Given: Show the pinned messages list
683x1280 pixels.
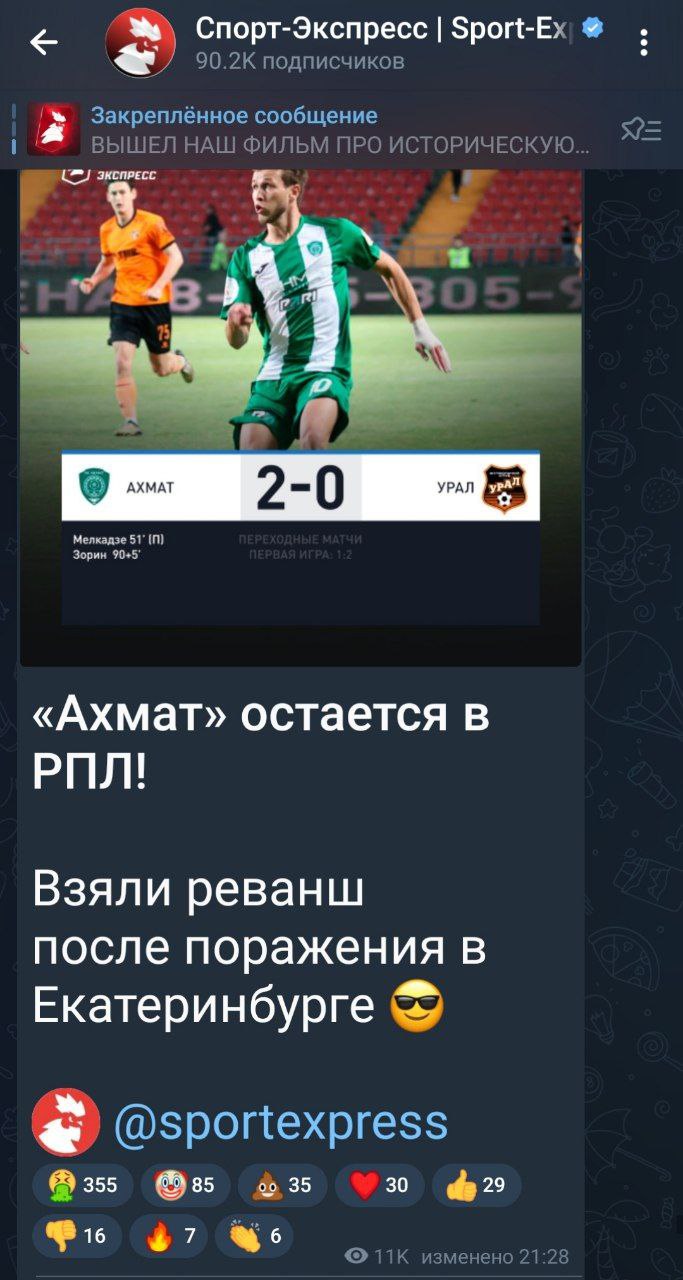Looking at the screenshot, I should pos(641,130).
